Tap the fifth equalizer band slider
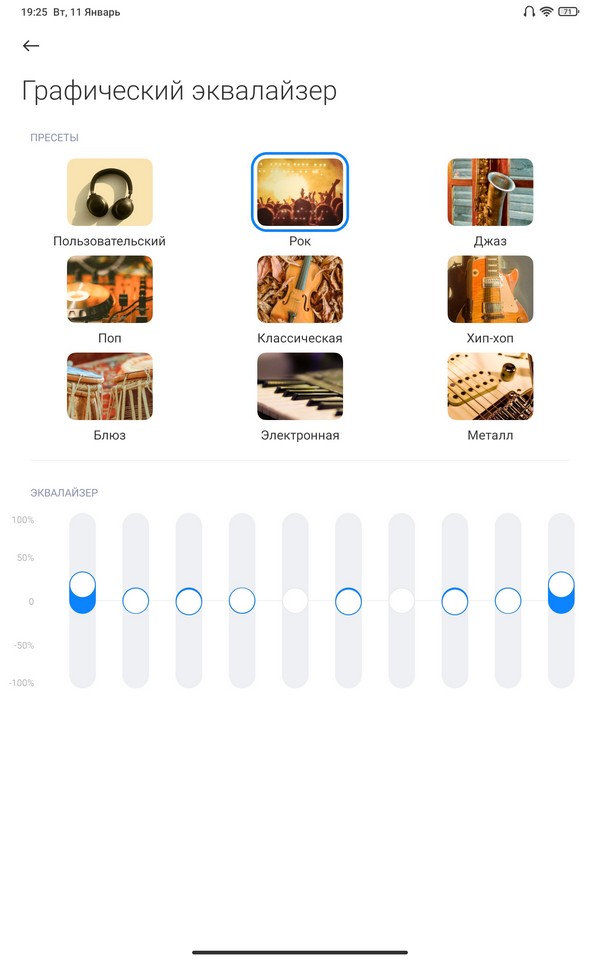 (x=295, y=601)
